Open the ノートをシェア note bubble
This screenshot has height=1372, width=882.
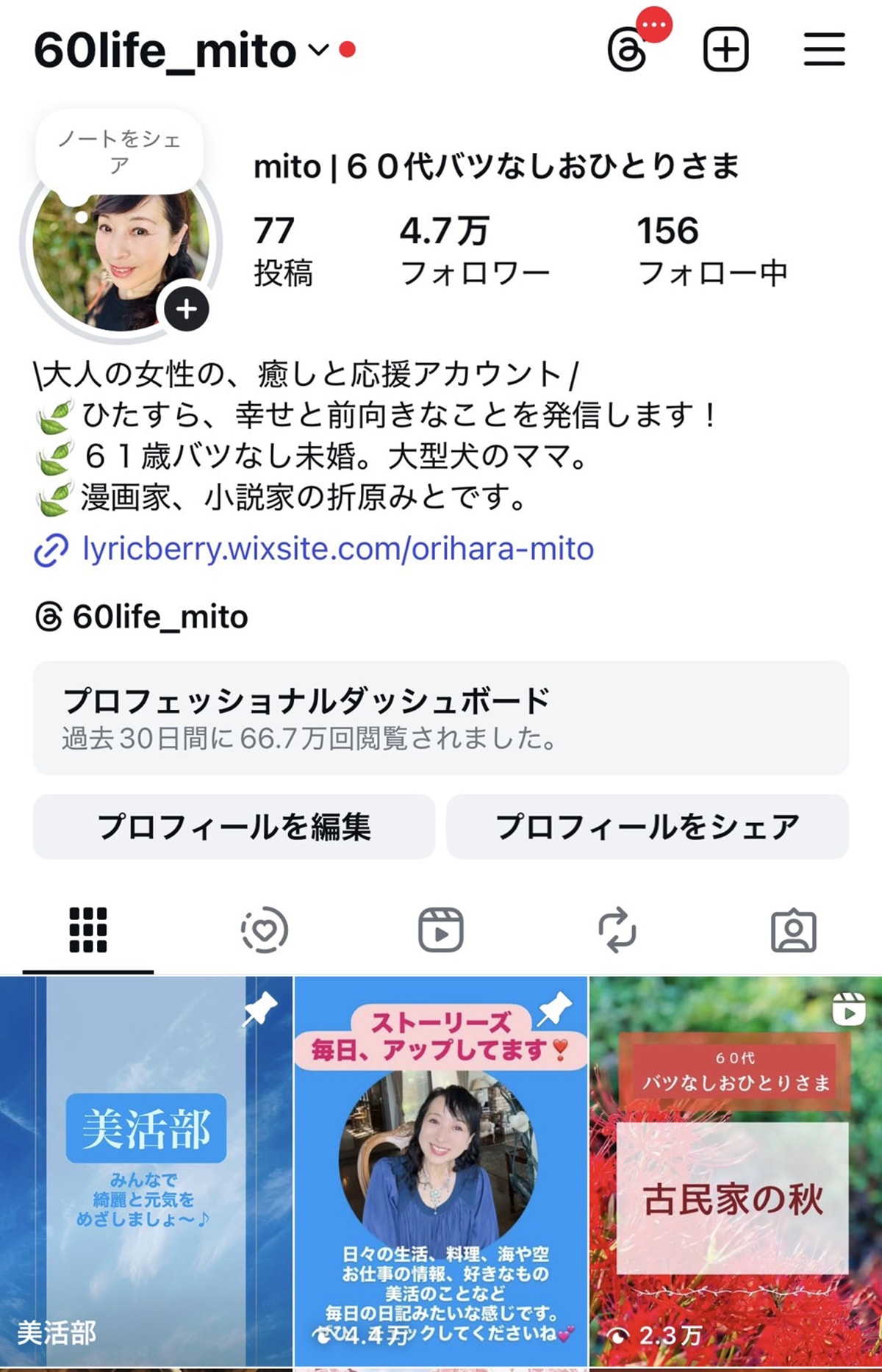point(119,151)
